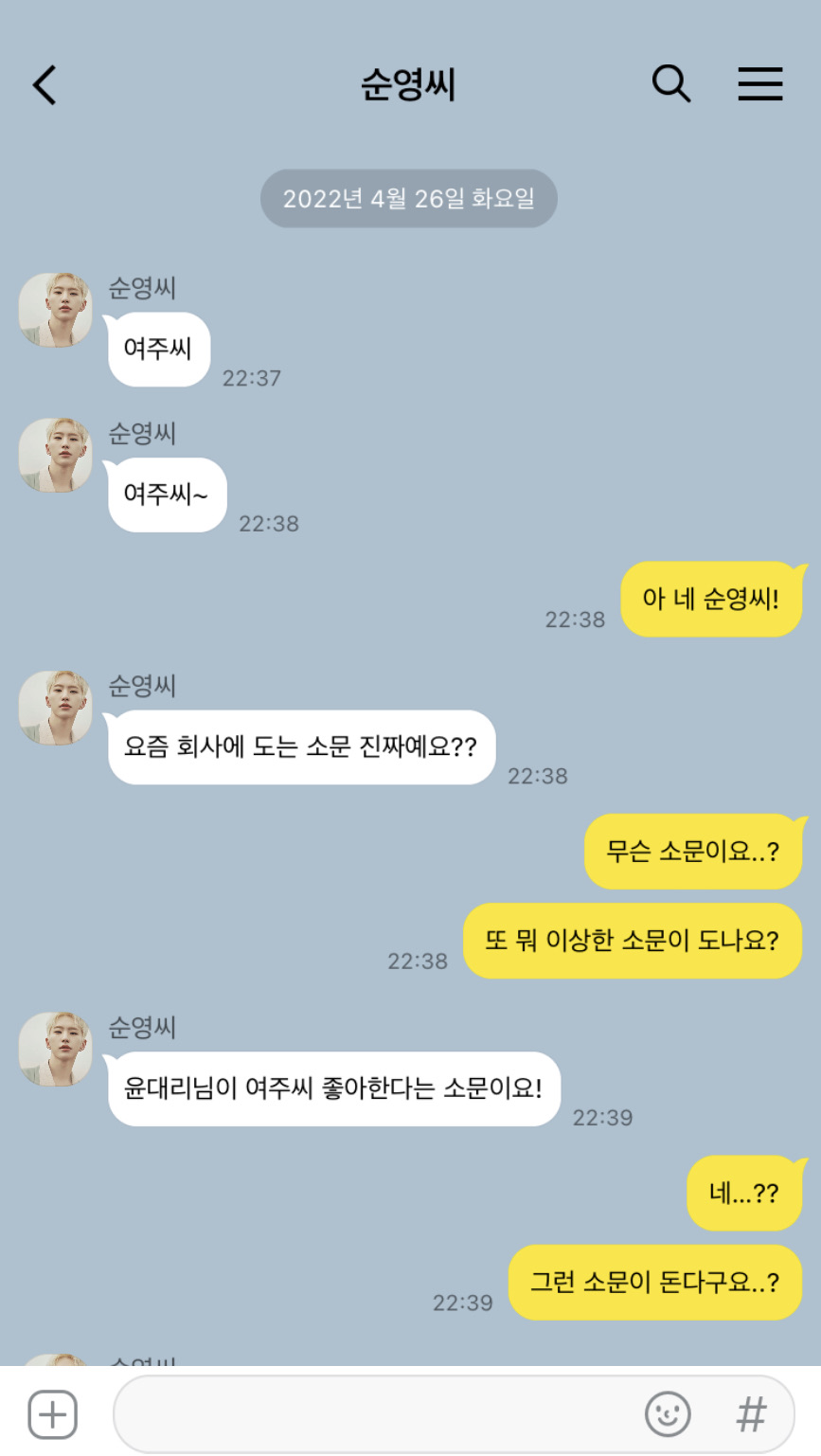Open the hashtag search button
Image resolution: width=821 pixels, height=1456 pixels.
coord(752,1415)
